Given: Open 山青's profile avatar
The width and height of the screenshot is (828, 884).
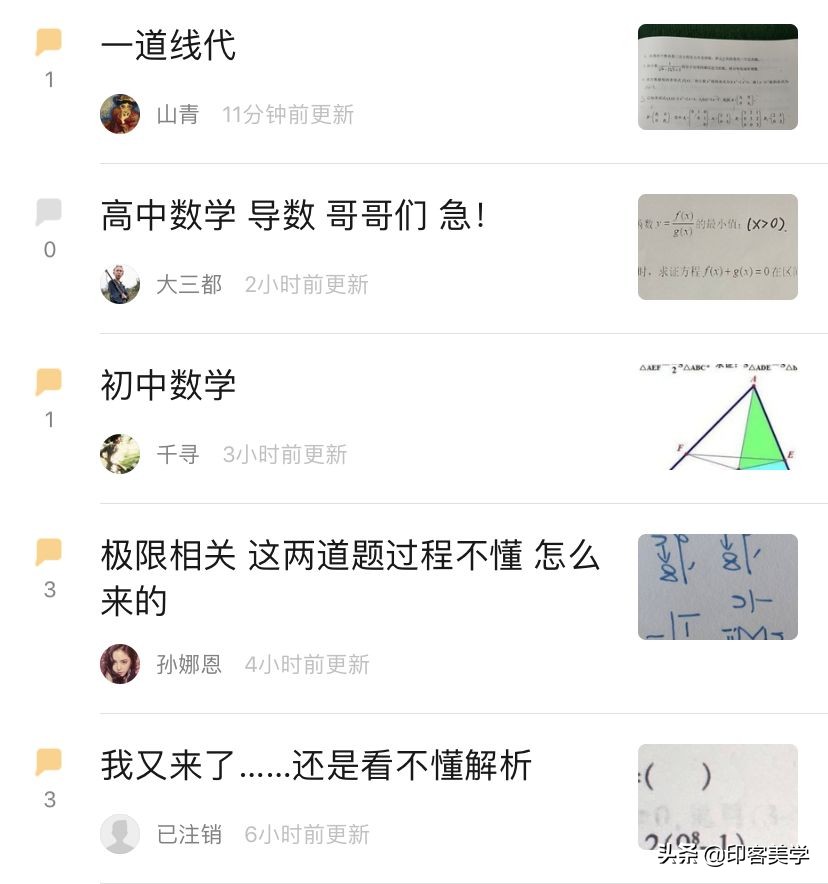Looking at the screenshot, I should point(120,115).
